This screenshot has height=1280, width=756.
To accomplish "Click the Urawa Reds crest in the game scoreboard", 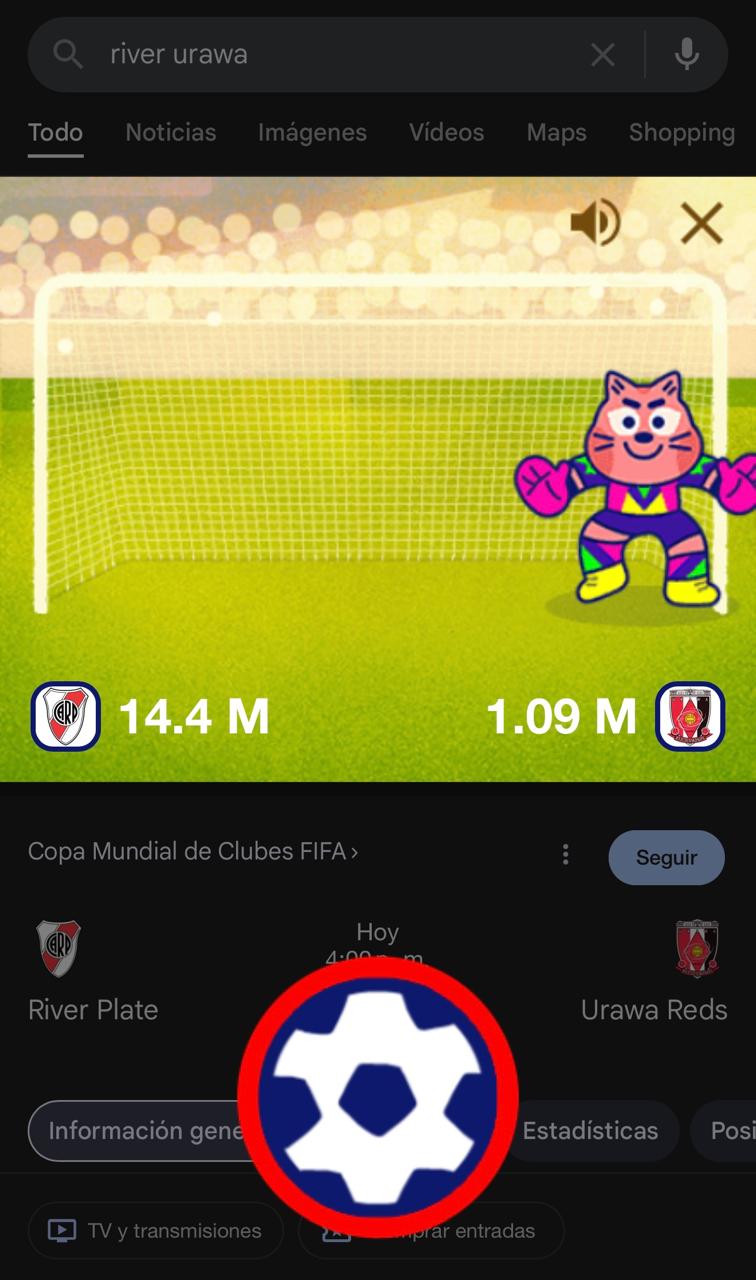I will pos(690,716).
